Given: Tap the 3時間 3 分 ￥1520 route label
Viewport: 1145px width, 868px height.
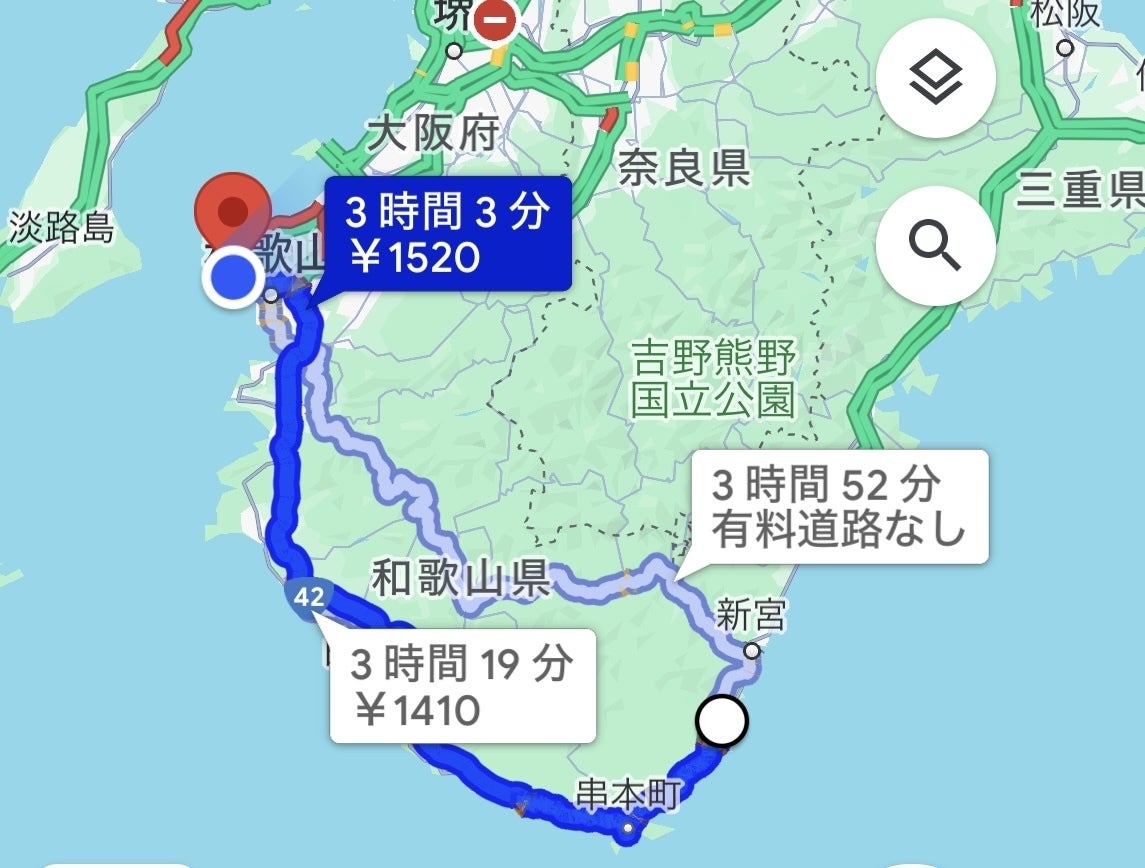Looking at the screenshot, I should (x=446, y=234).
